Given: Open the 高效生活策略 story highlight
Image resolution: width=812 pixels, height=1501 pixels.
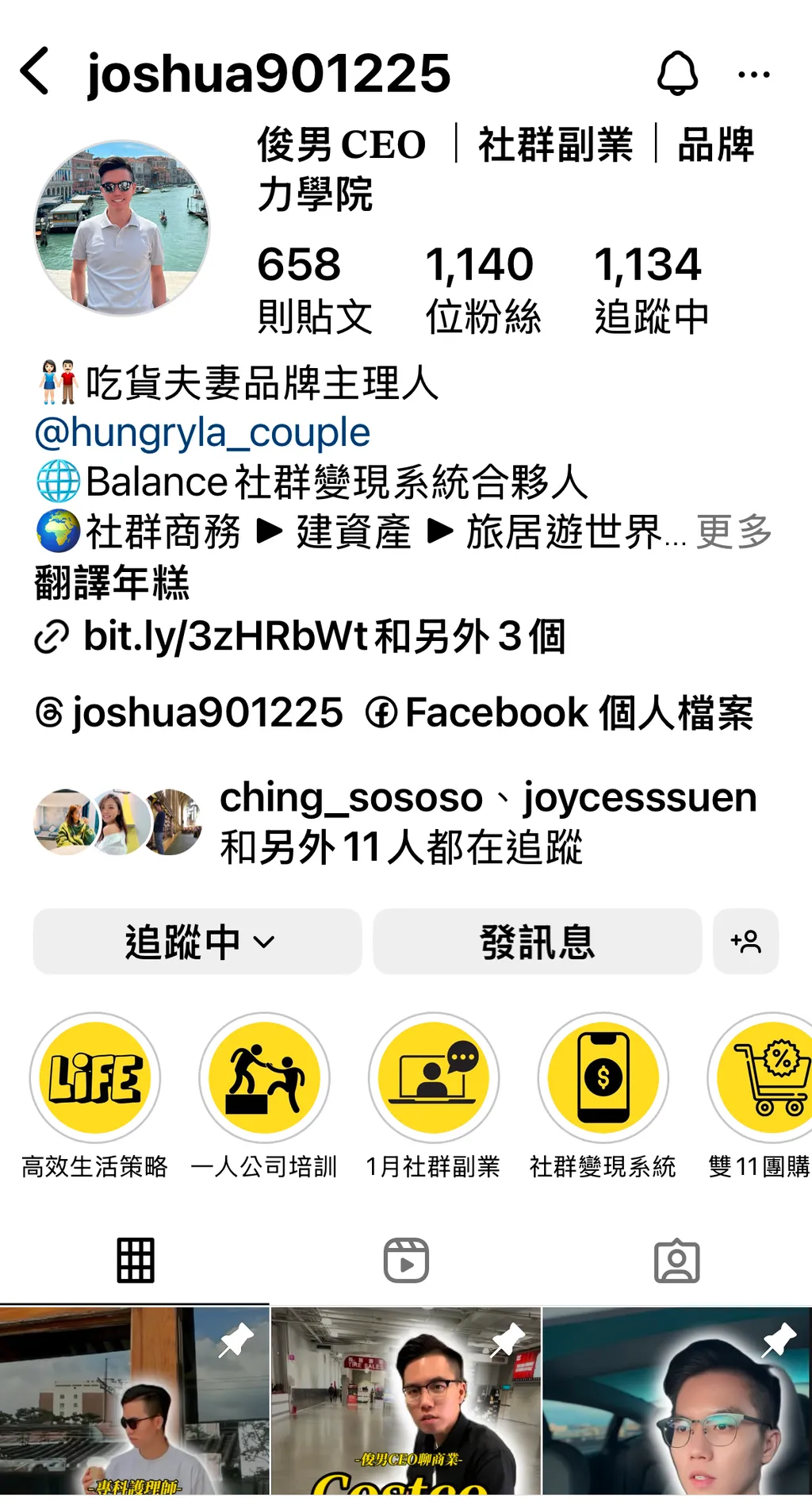Looking at the screenshot, I should (95, 1078).
